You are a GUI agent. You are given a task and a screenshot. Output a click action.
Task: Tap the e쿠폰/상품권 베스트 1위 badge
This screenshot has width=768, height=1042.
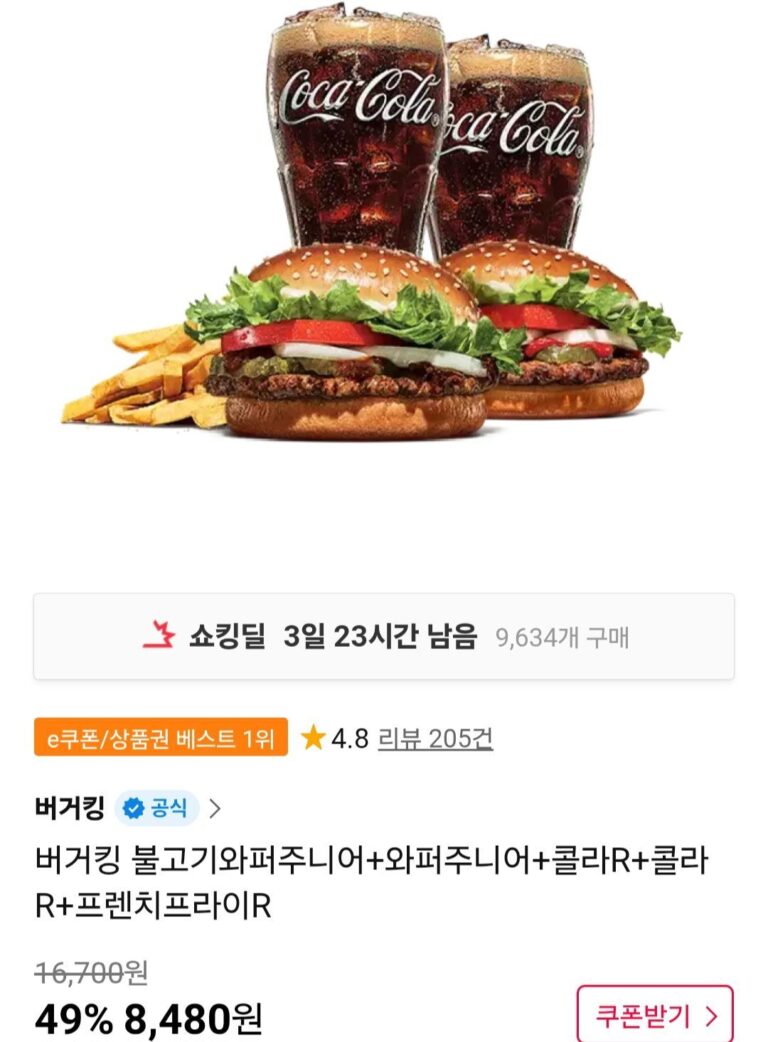pos(161,739)
